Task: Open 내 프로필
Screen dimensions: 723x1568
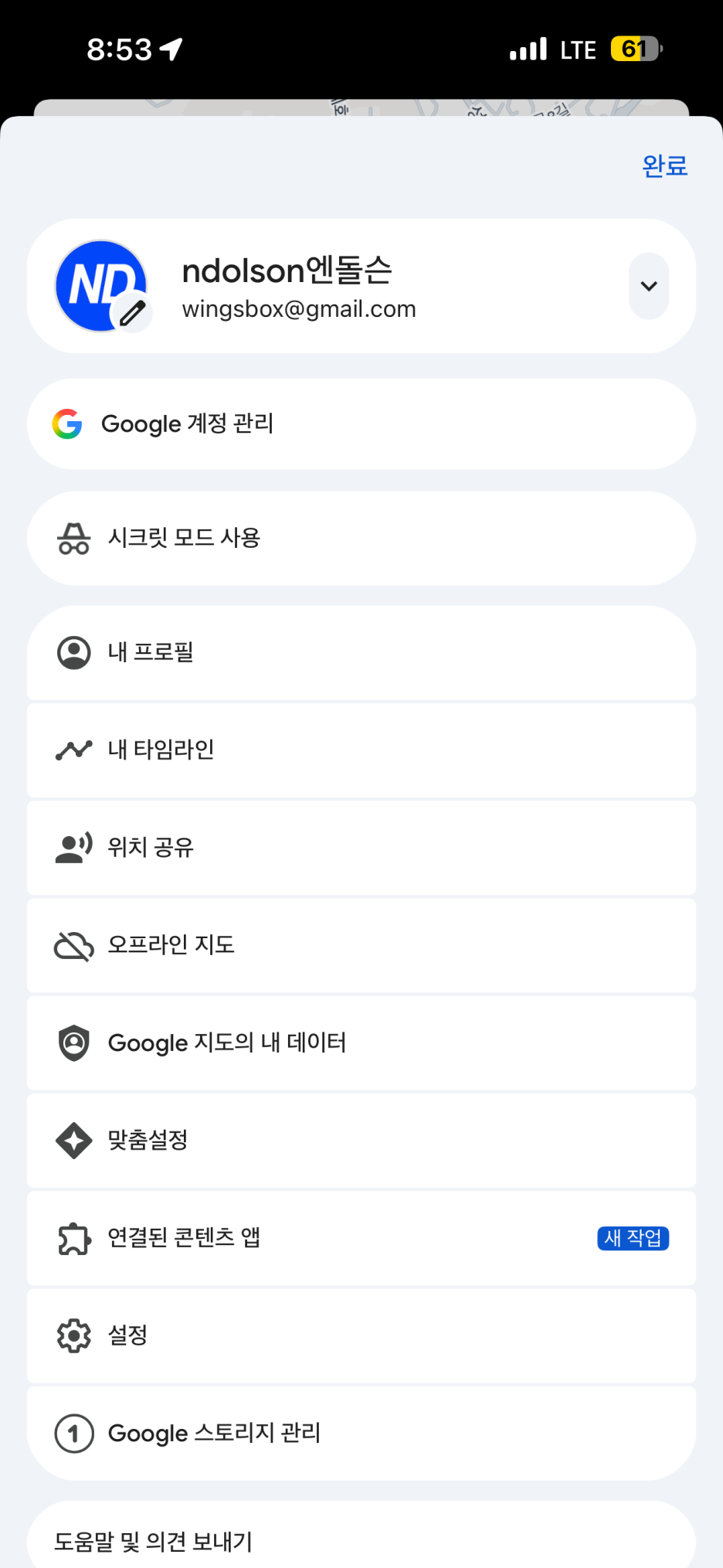Action: point(361,652)
